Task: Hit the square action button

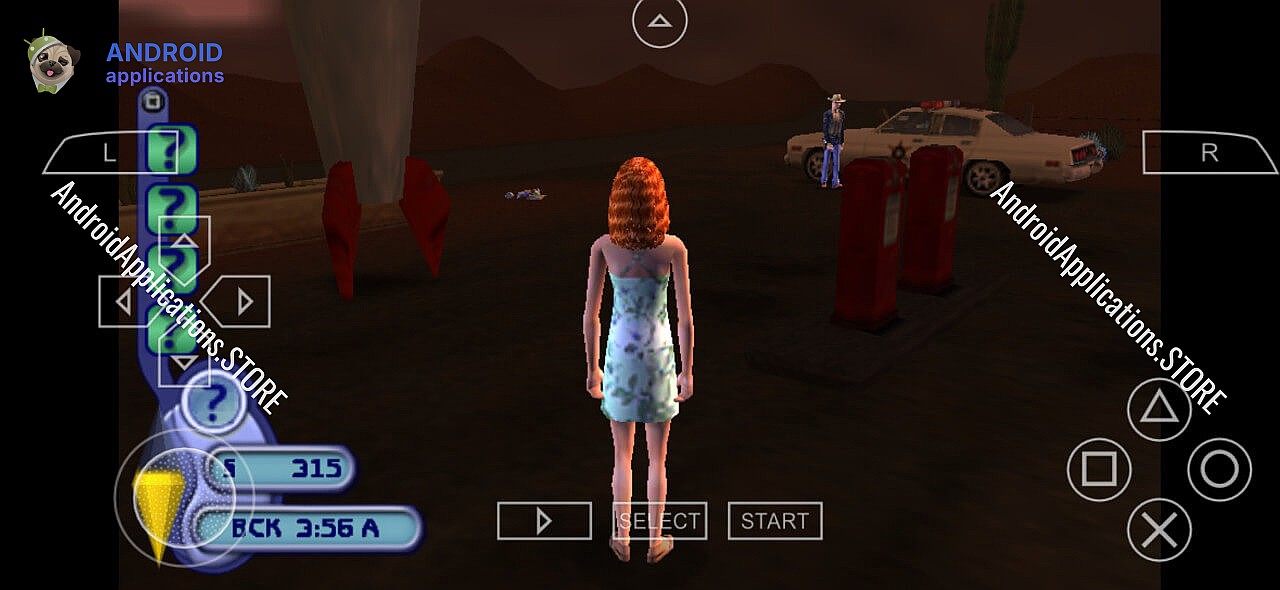Action: pos(1099,469)
